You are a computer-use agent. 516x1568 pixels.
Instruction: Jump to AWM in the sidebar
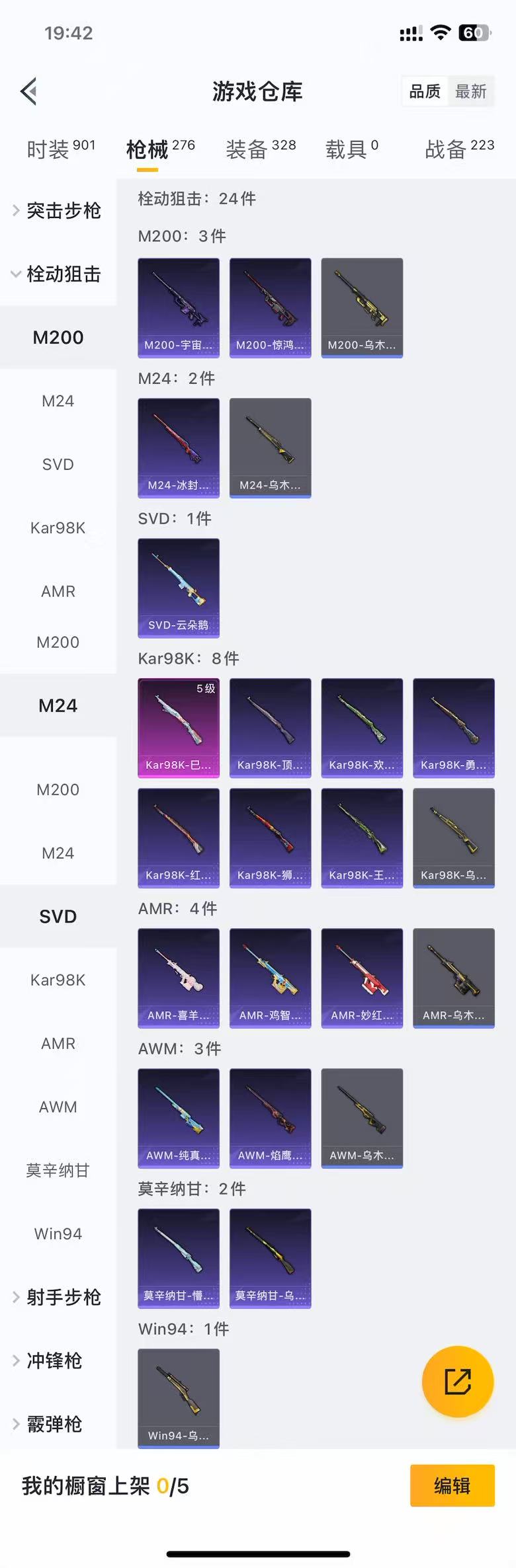[58, 1107]
